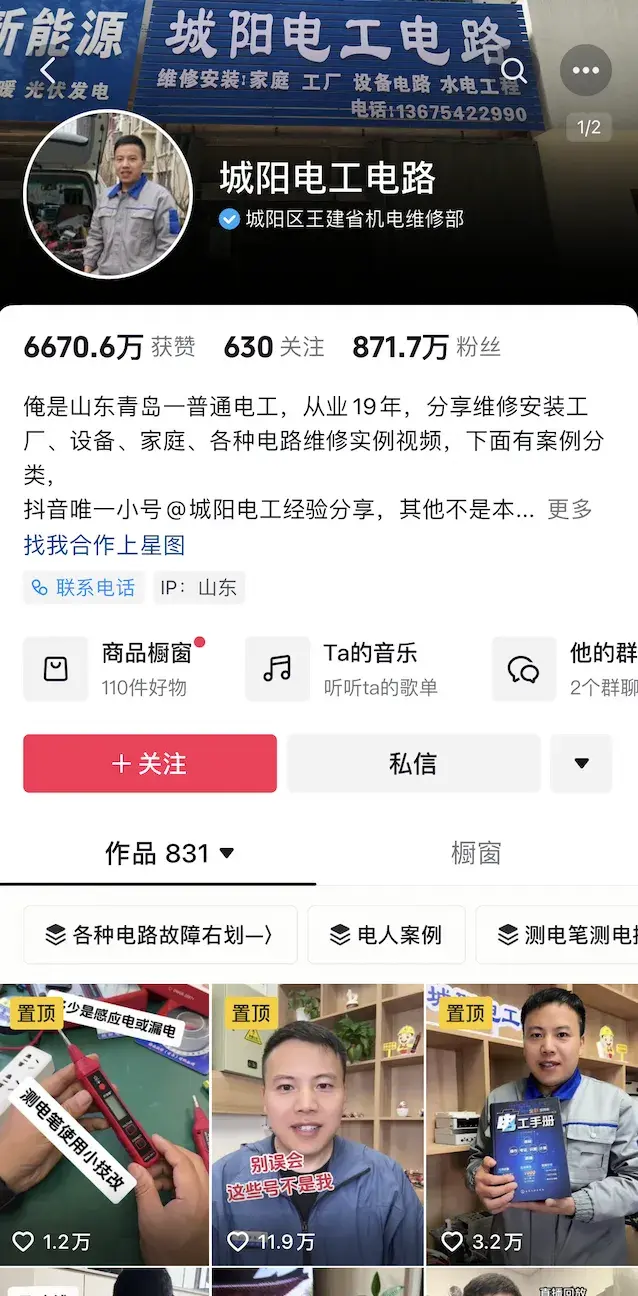Select the 各种电路故障右划 collection chip
Screen dimensions: 638x1296
click(x=160, y=935)
